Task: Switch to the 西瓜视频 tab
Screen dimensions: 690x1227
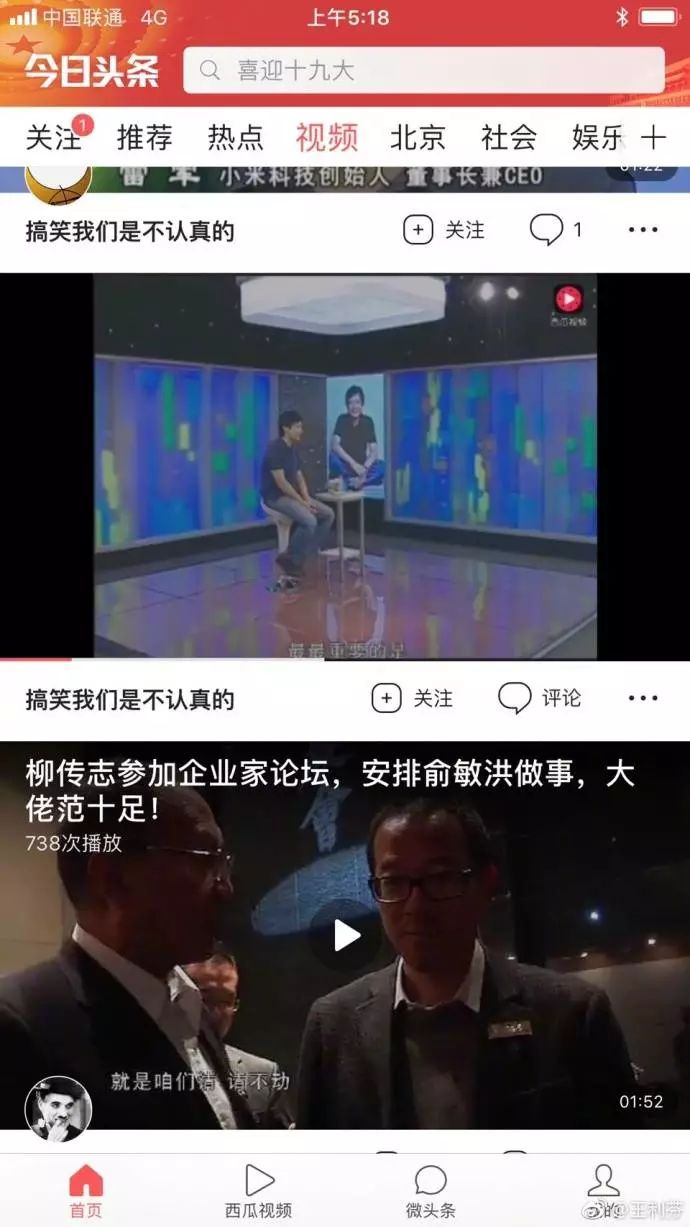Action: tap(258, 1192)
